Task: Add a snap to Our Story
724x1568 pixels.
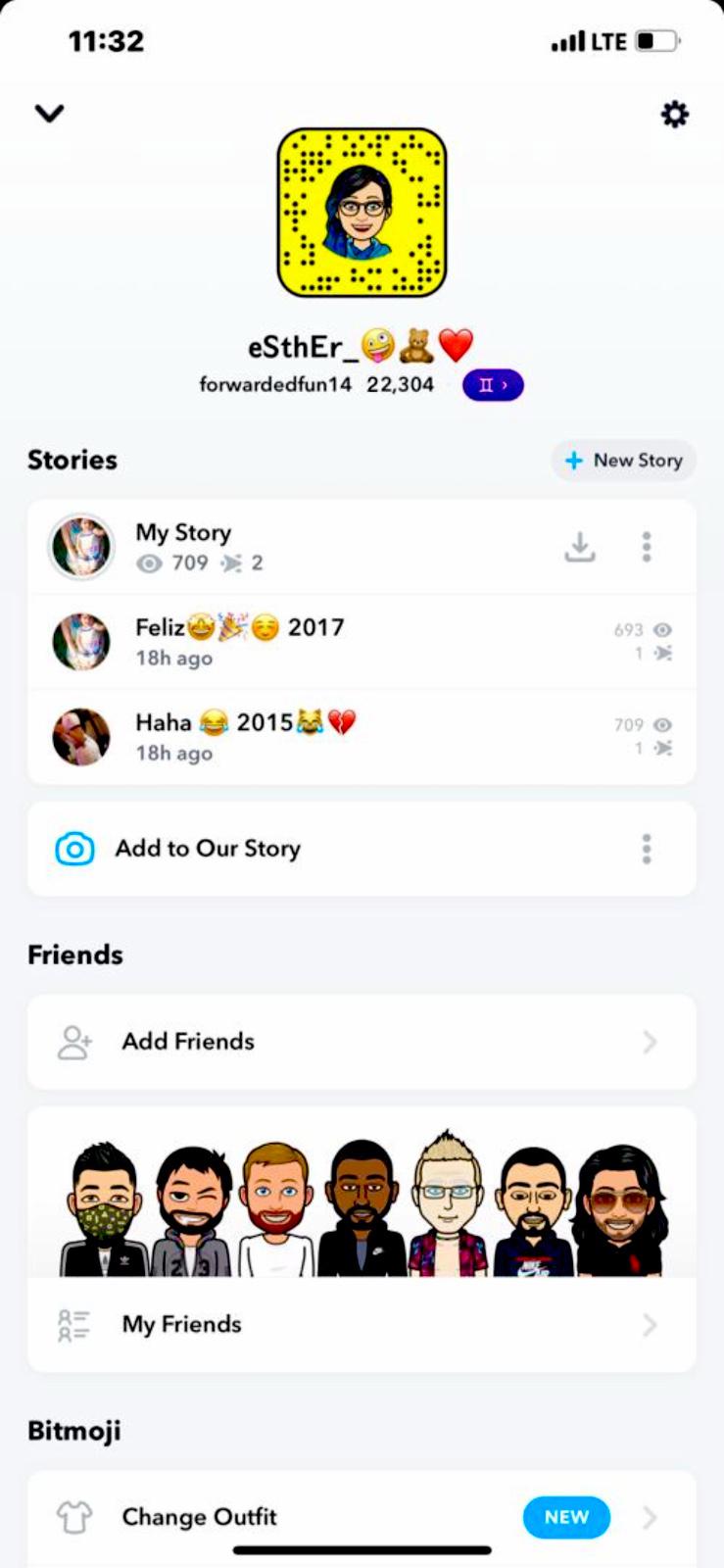Action: [x=208, y=849]
